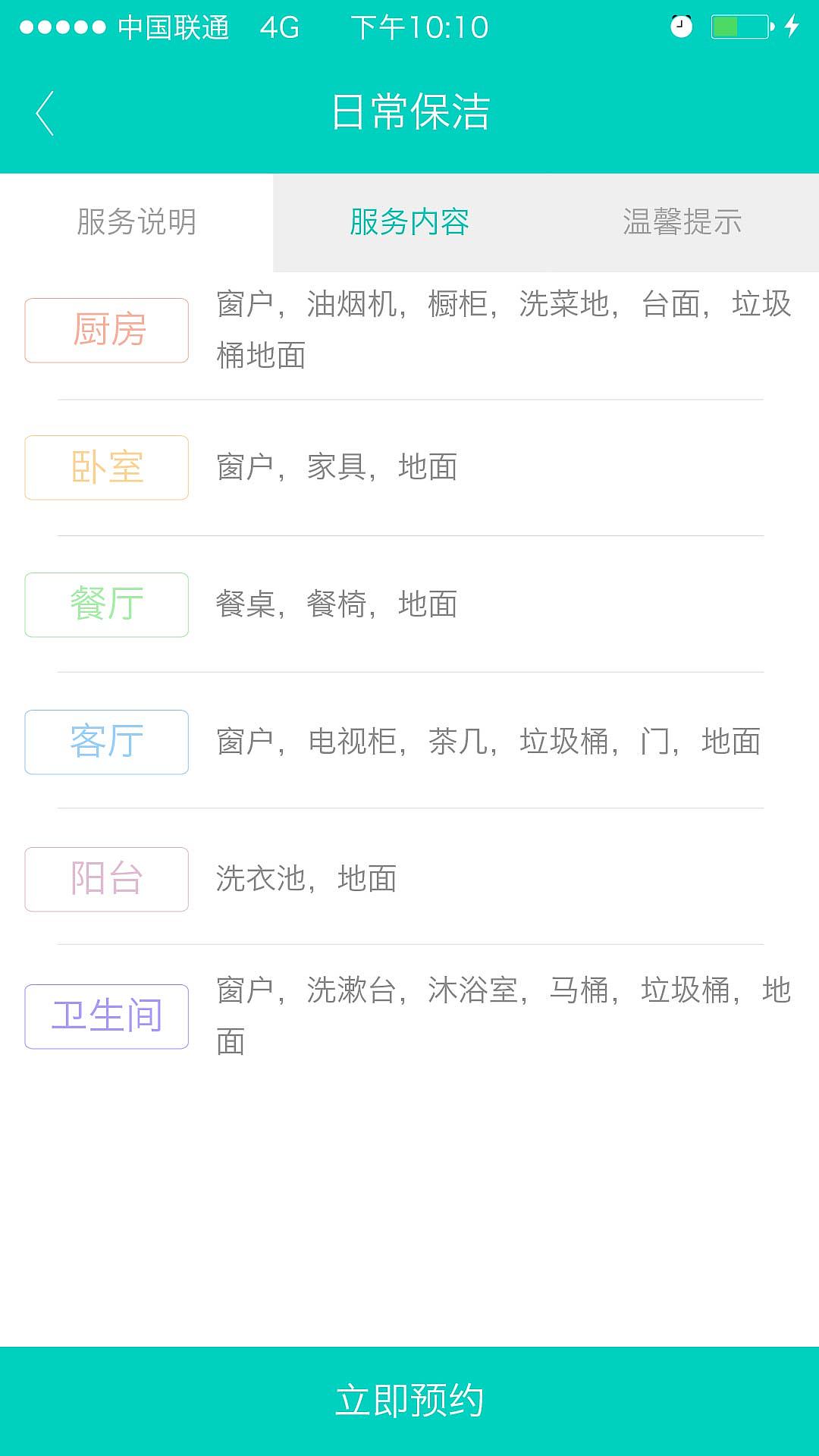
Task: Tap the charging lightning icon
Action: tap(790, 25)
